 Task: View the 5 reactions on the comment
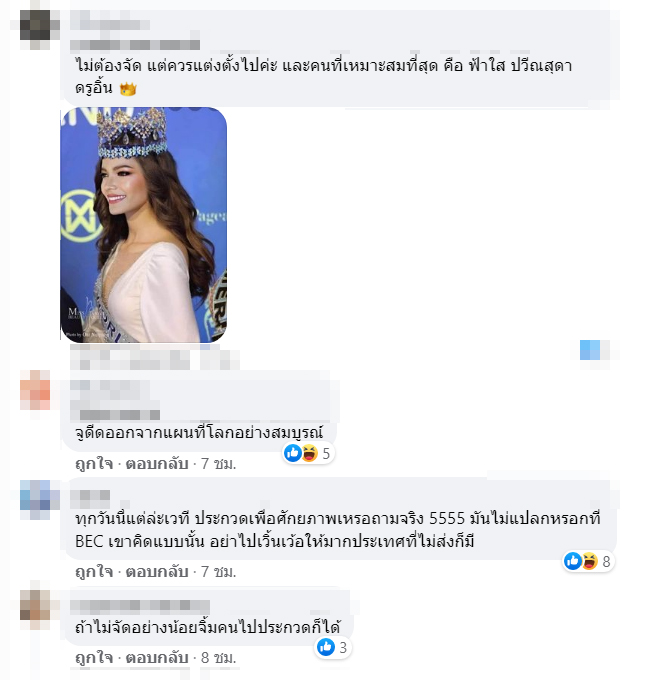coord(308,453)
